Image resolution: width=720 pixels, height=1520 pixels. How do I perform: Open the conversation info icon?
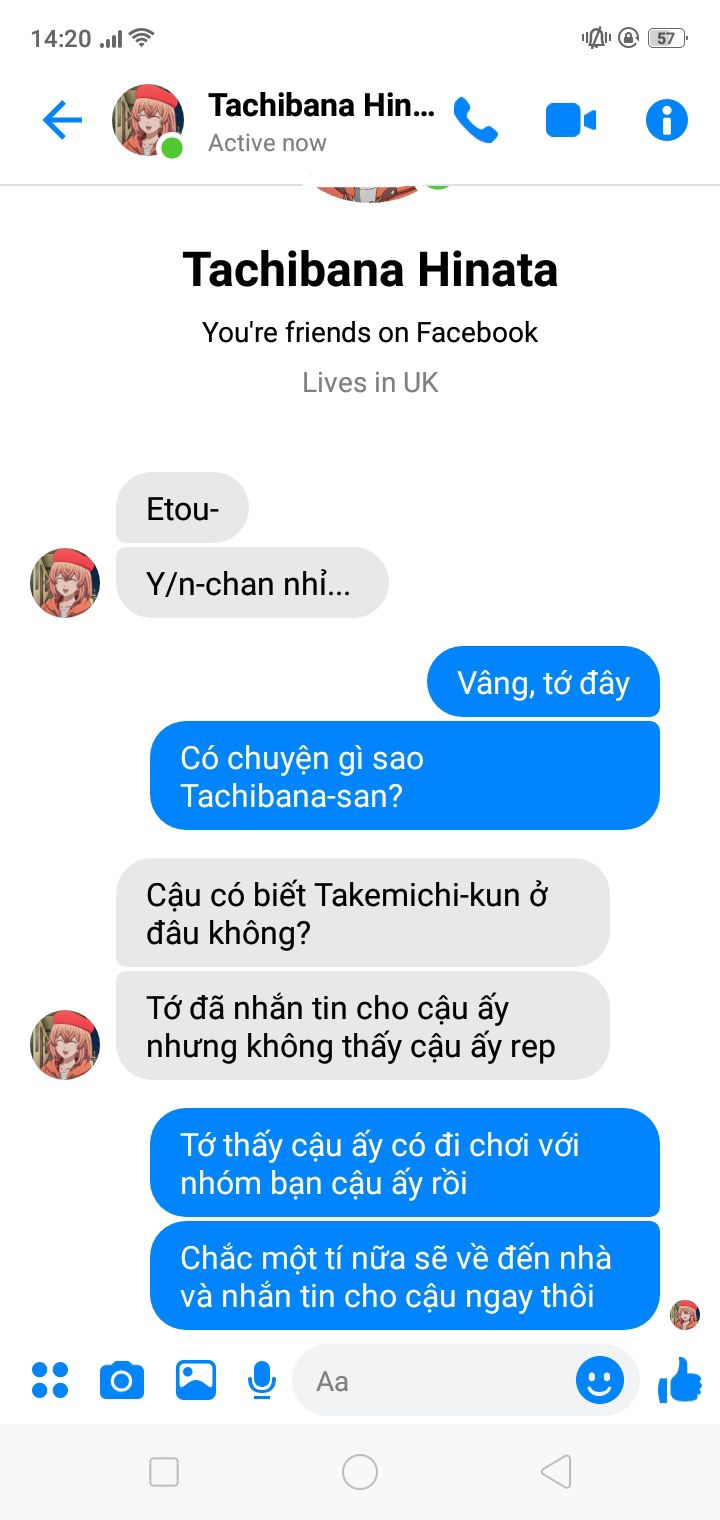[x=667, y=121]
